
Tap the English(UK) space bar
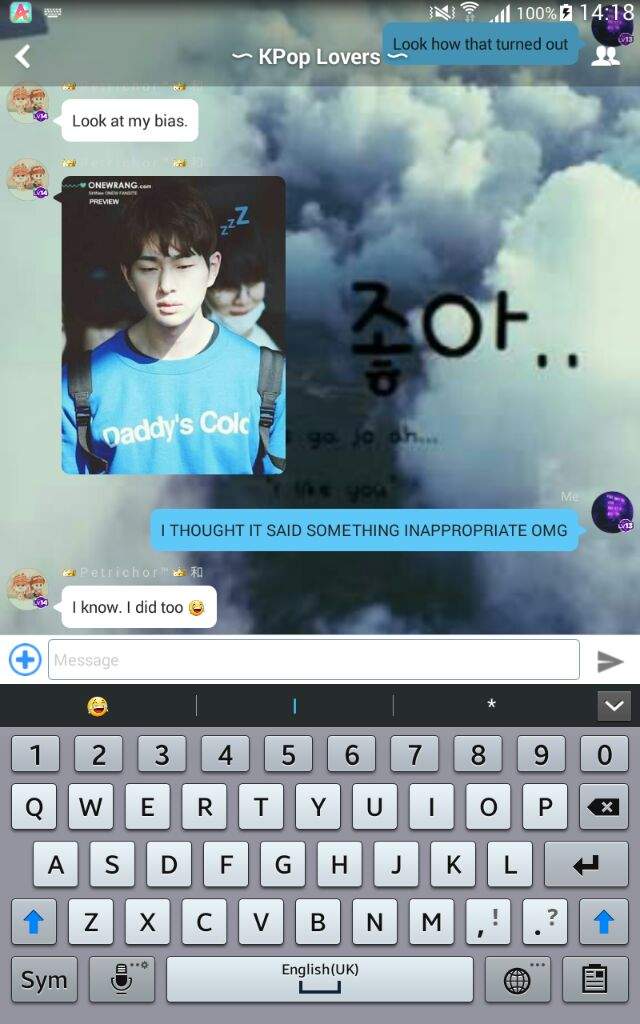[319, 980]
